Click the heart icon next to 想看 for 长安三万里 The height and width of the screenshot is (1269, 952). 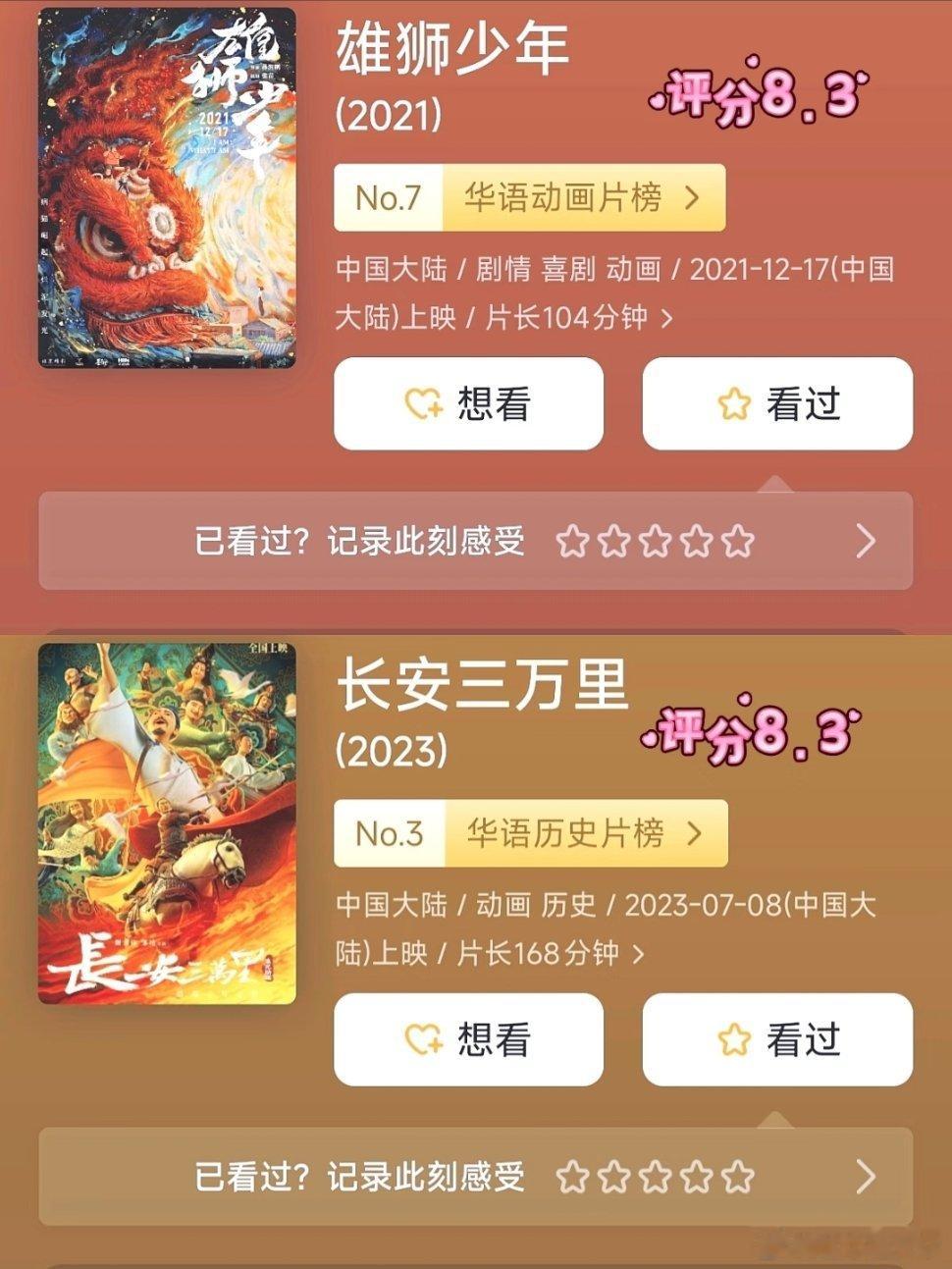pos(420,1039)
